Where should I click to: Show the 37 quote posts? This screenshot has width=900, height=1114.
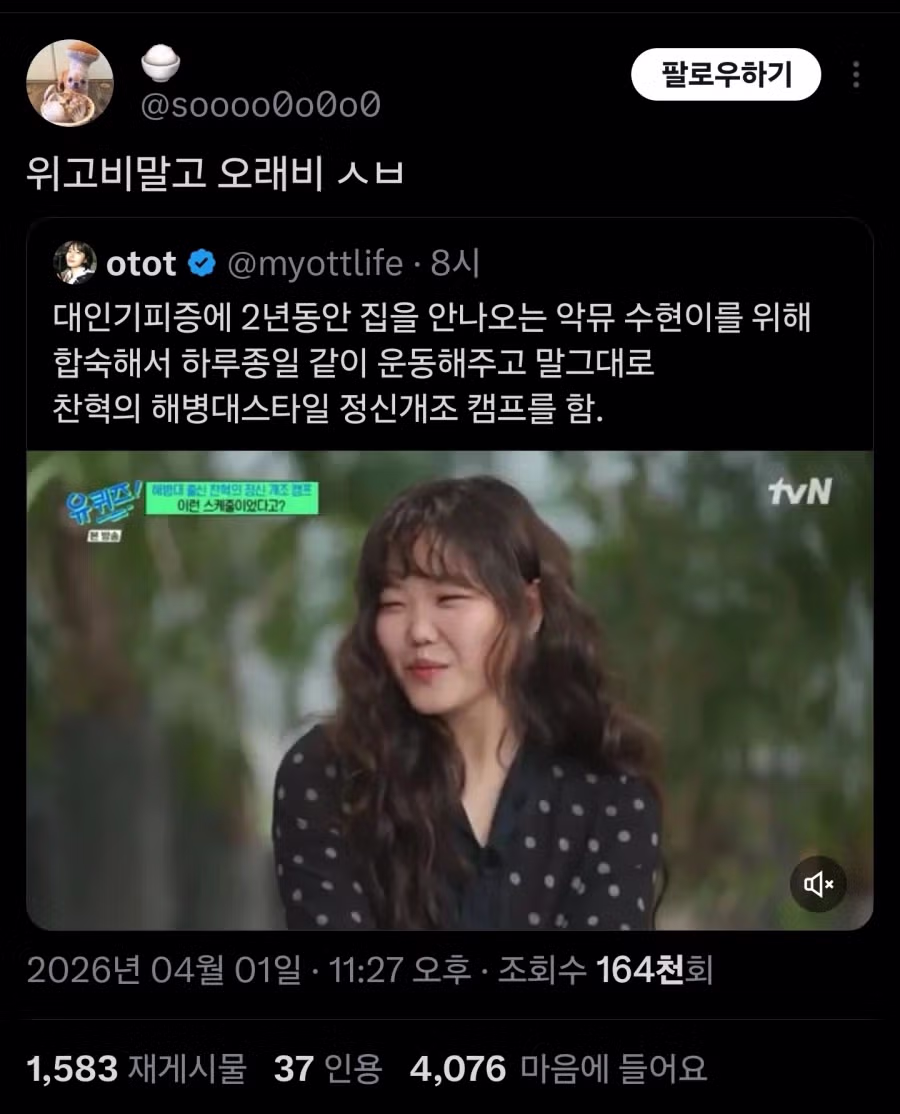[328, 1069]
